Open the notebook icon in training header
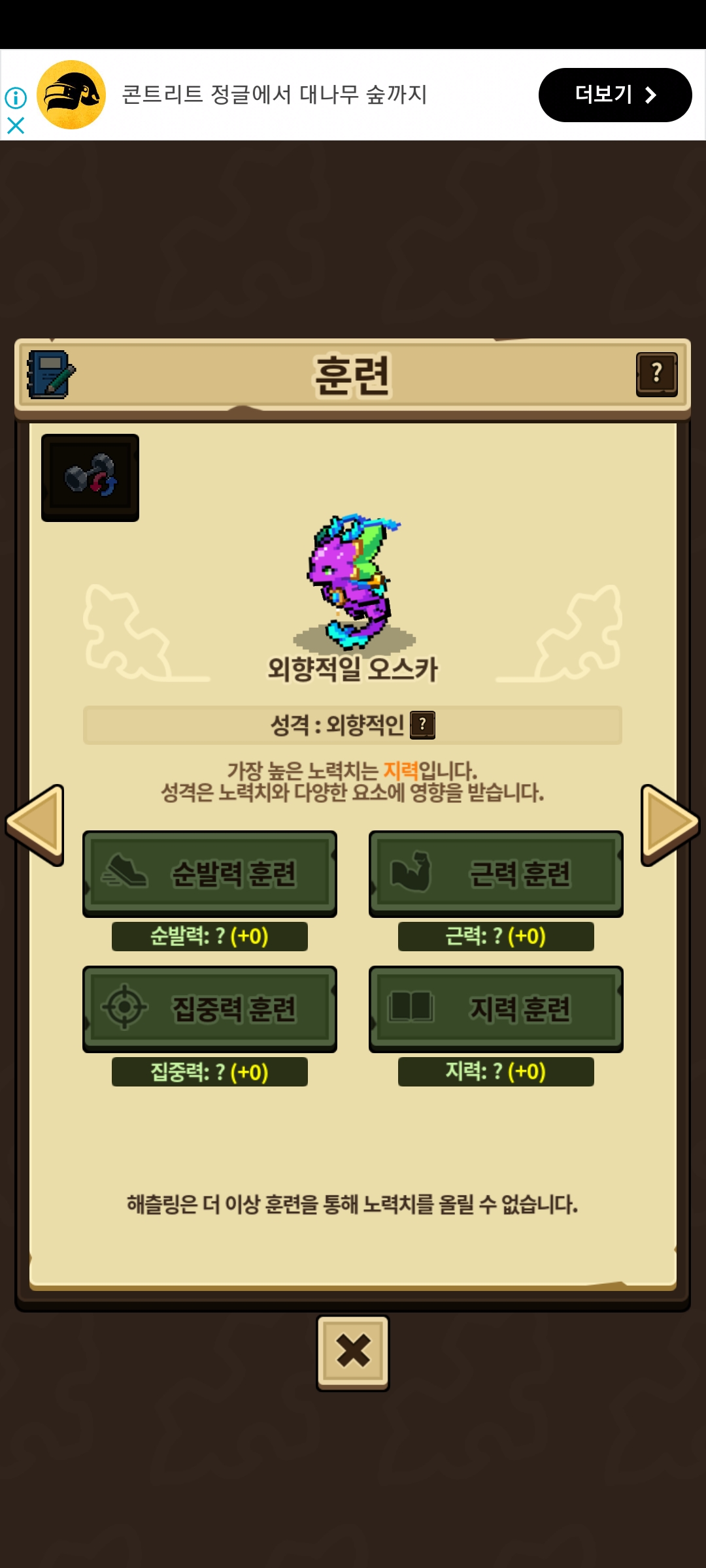The height and width of the screenshot is (1568, 706). point(51,375)
